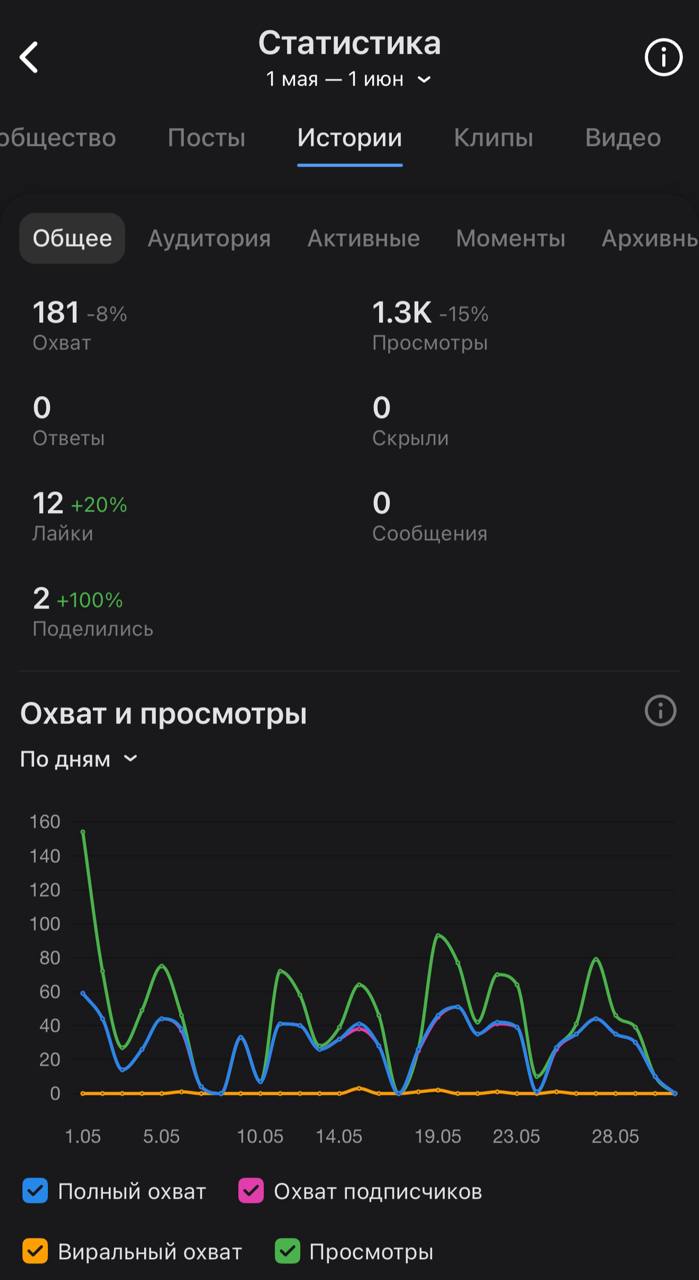
Task: Open the Архивные section
Action: coord(650,238)
